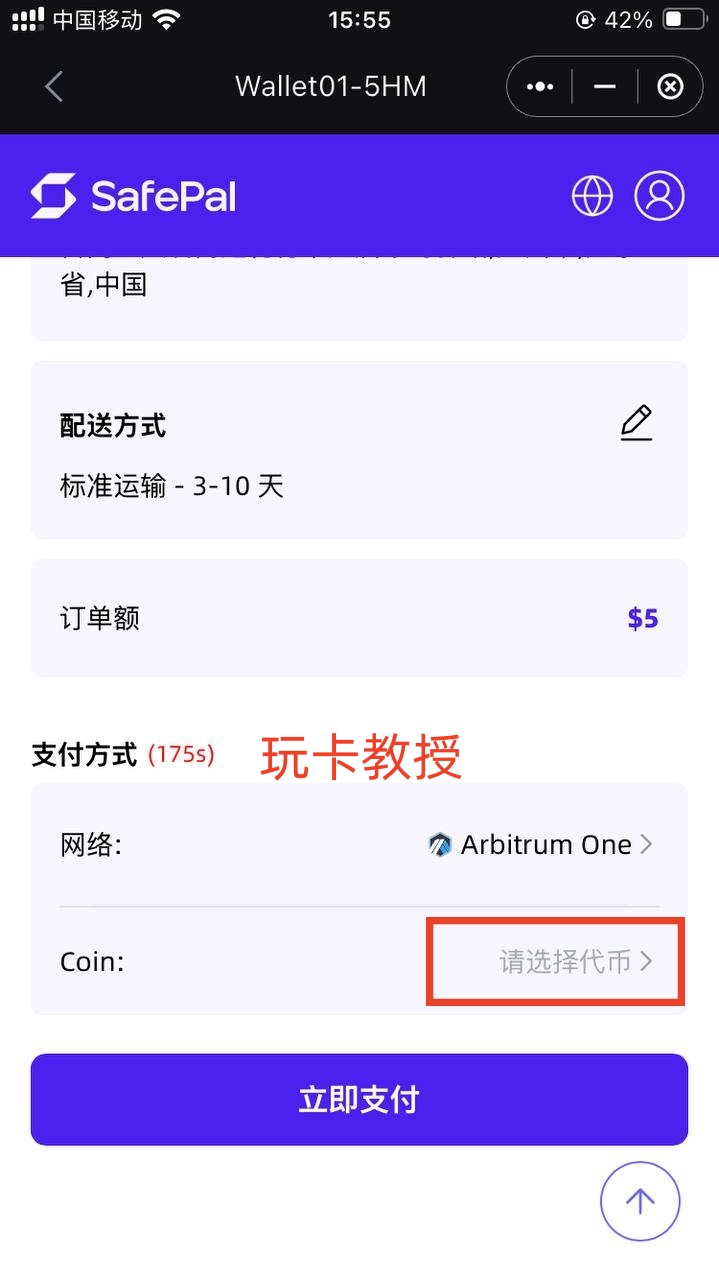
Task: Close the mini program
Action: coord(669,87)
